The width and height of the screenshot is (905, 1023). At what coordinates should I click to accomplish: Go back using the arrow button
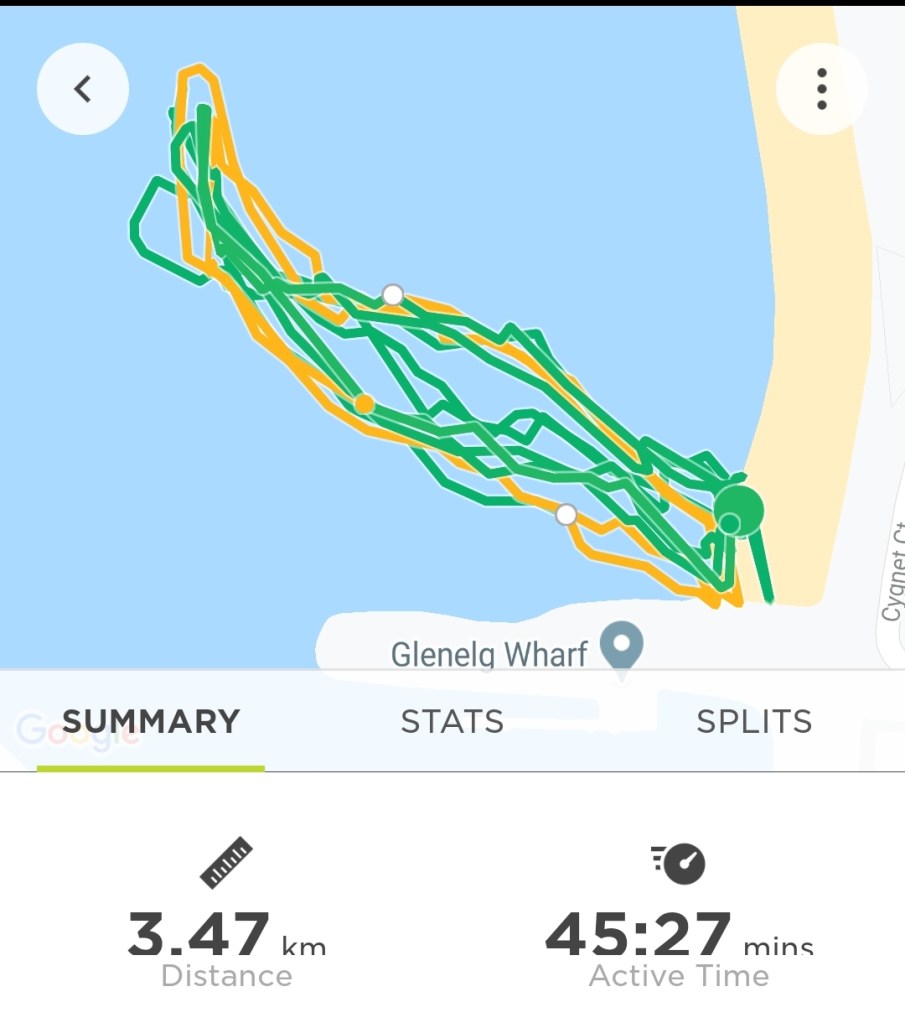tap(83, 89)
